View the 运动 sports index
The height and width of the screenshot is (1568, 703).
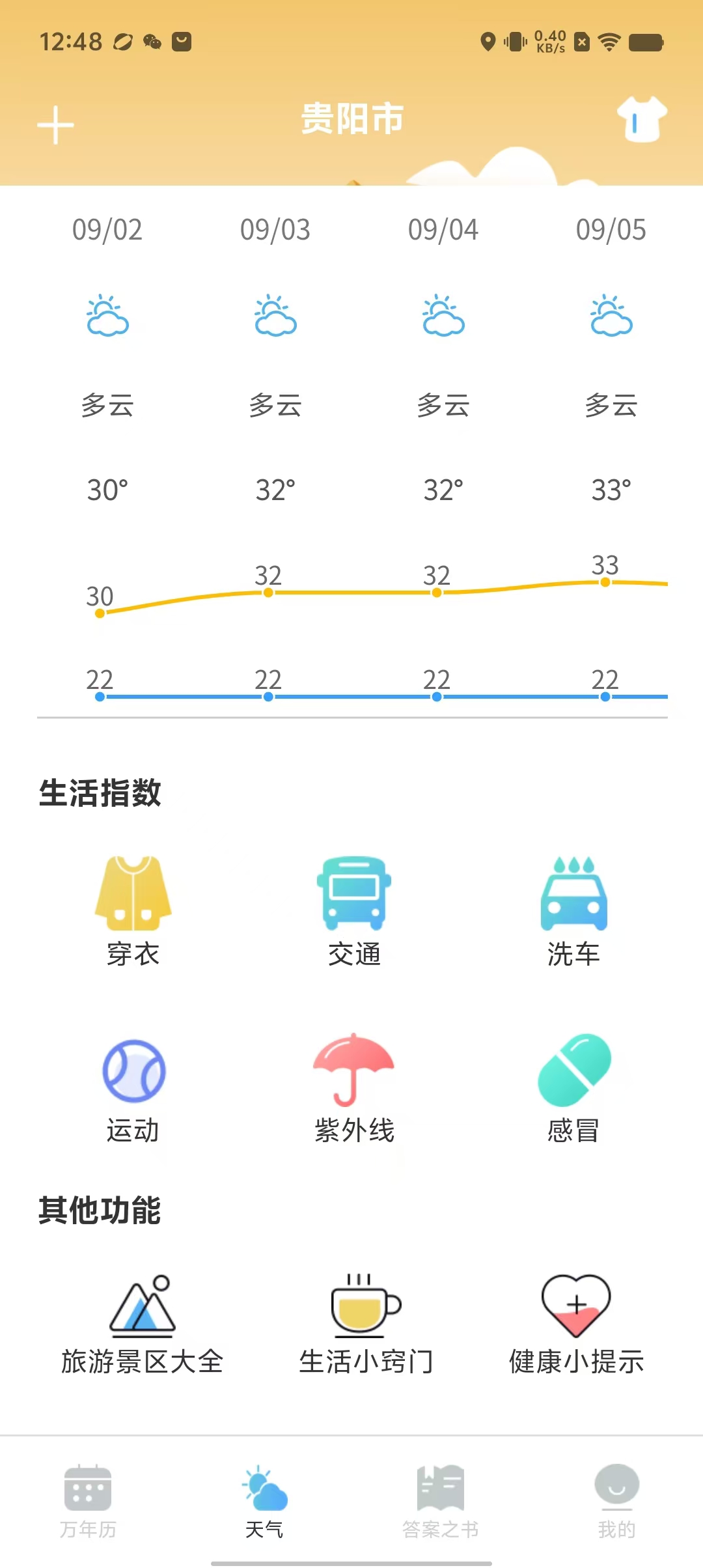133,1089
